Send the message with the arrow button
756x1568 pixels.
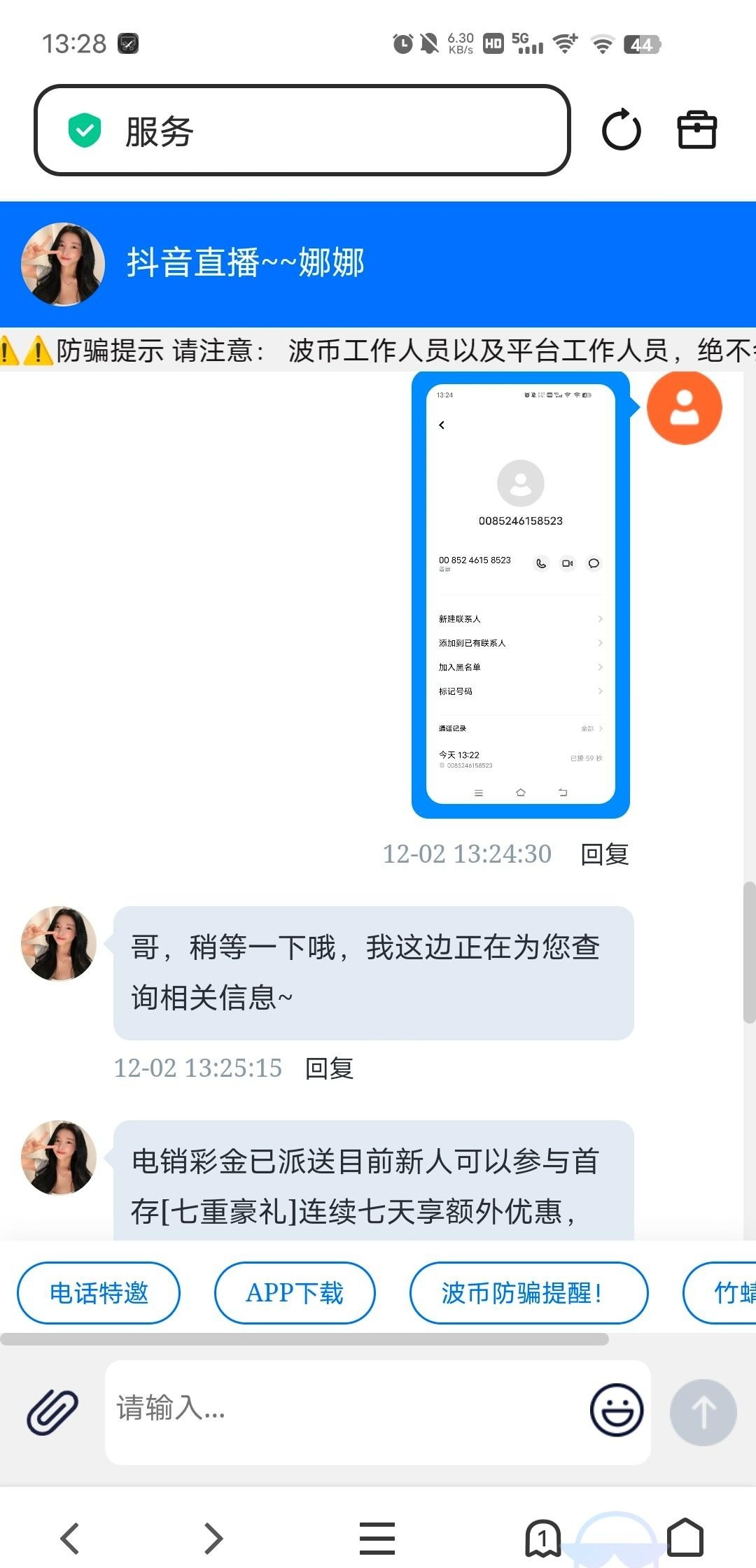(703, 1412)
